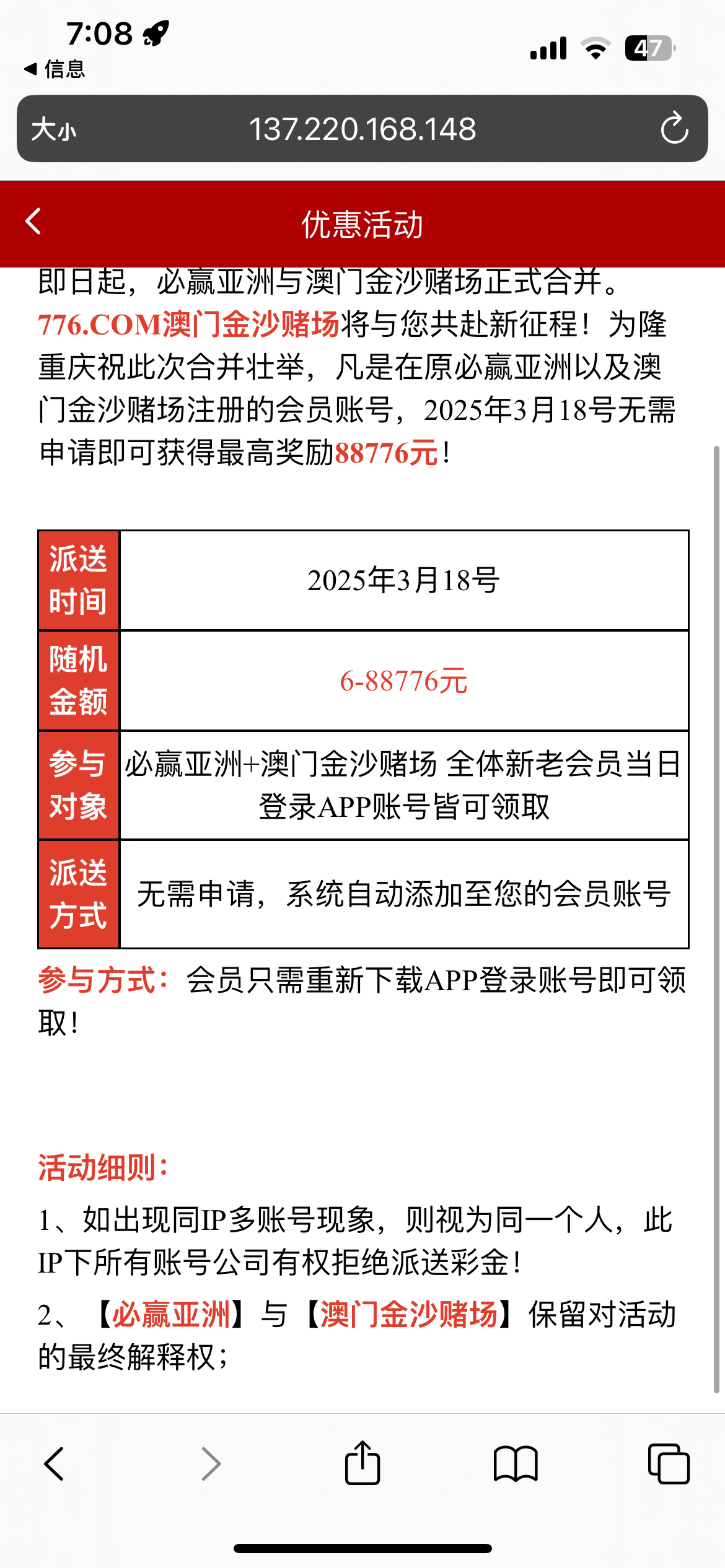Open Safari bookmarks
This screenshot has width=725, height=1568.
[516, 1464]
